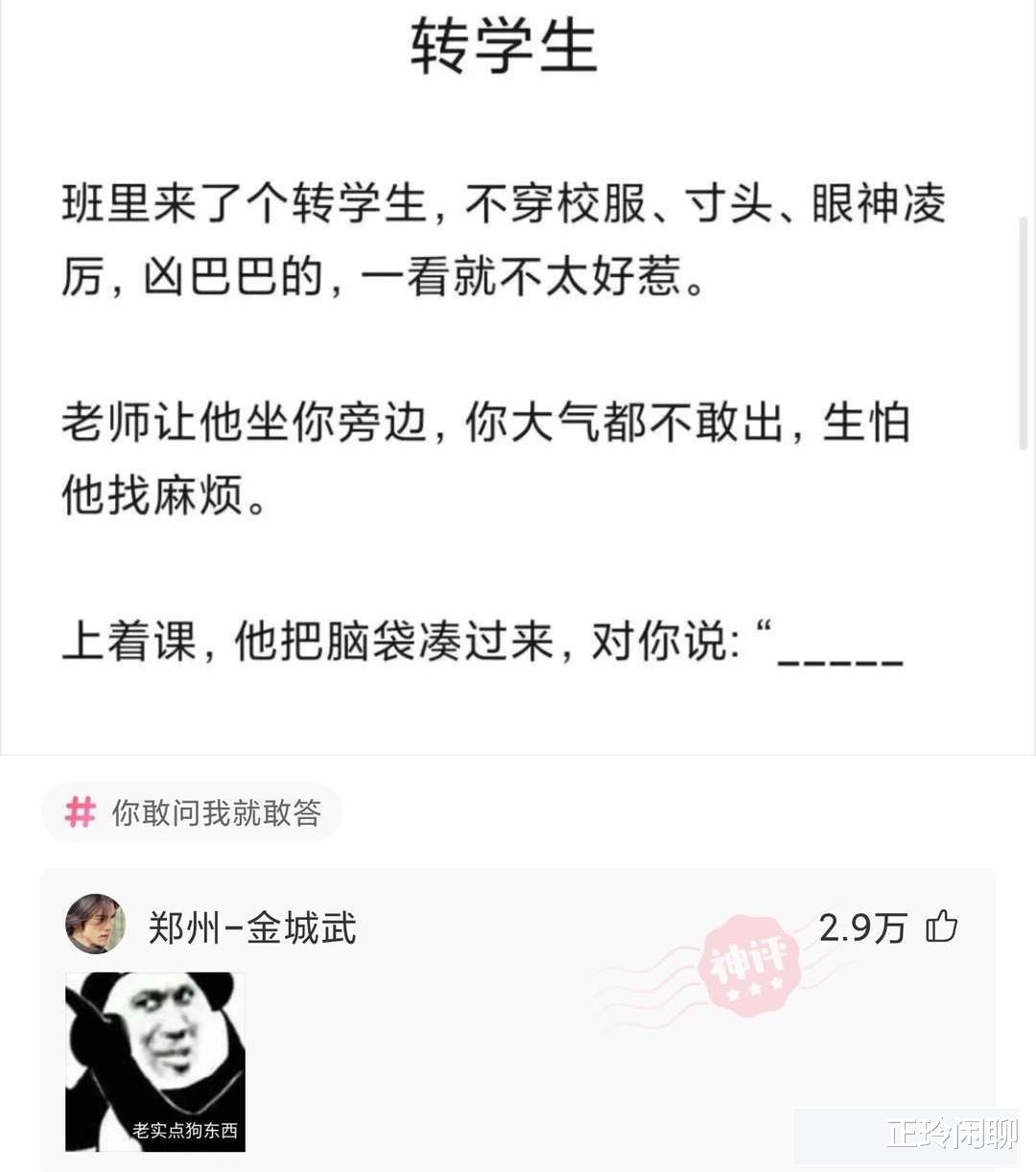Open 郑州-金城武's profile avatar

pos(95,925)
